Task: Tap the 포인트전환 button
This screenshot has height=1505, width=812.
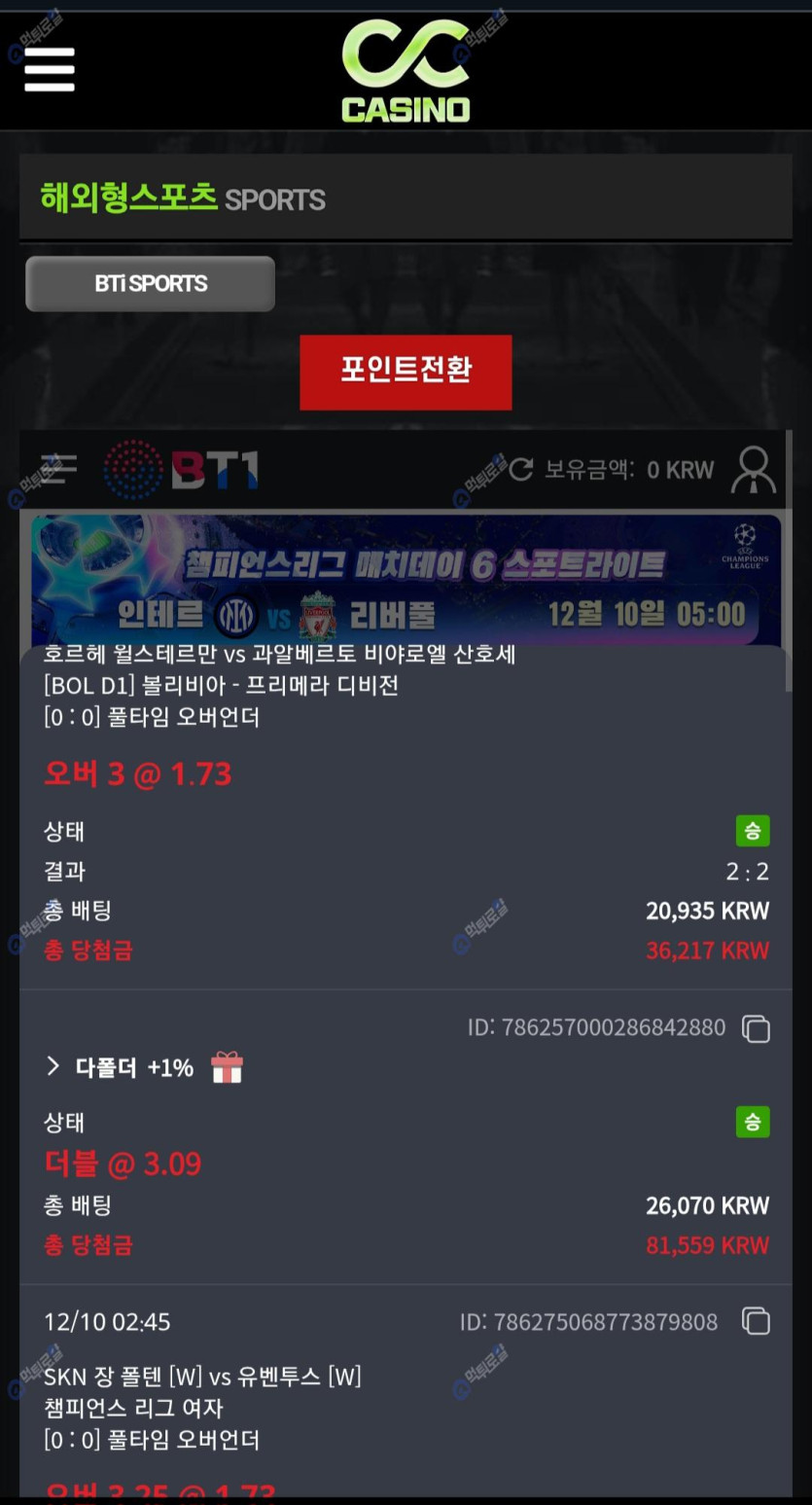Action: (x=406, y=372)
